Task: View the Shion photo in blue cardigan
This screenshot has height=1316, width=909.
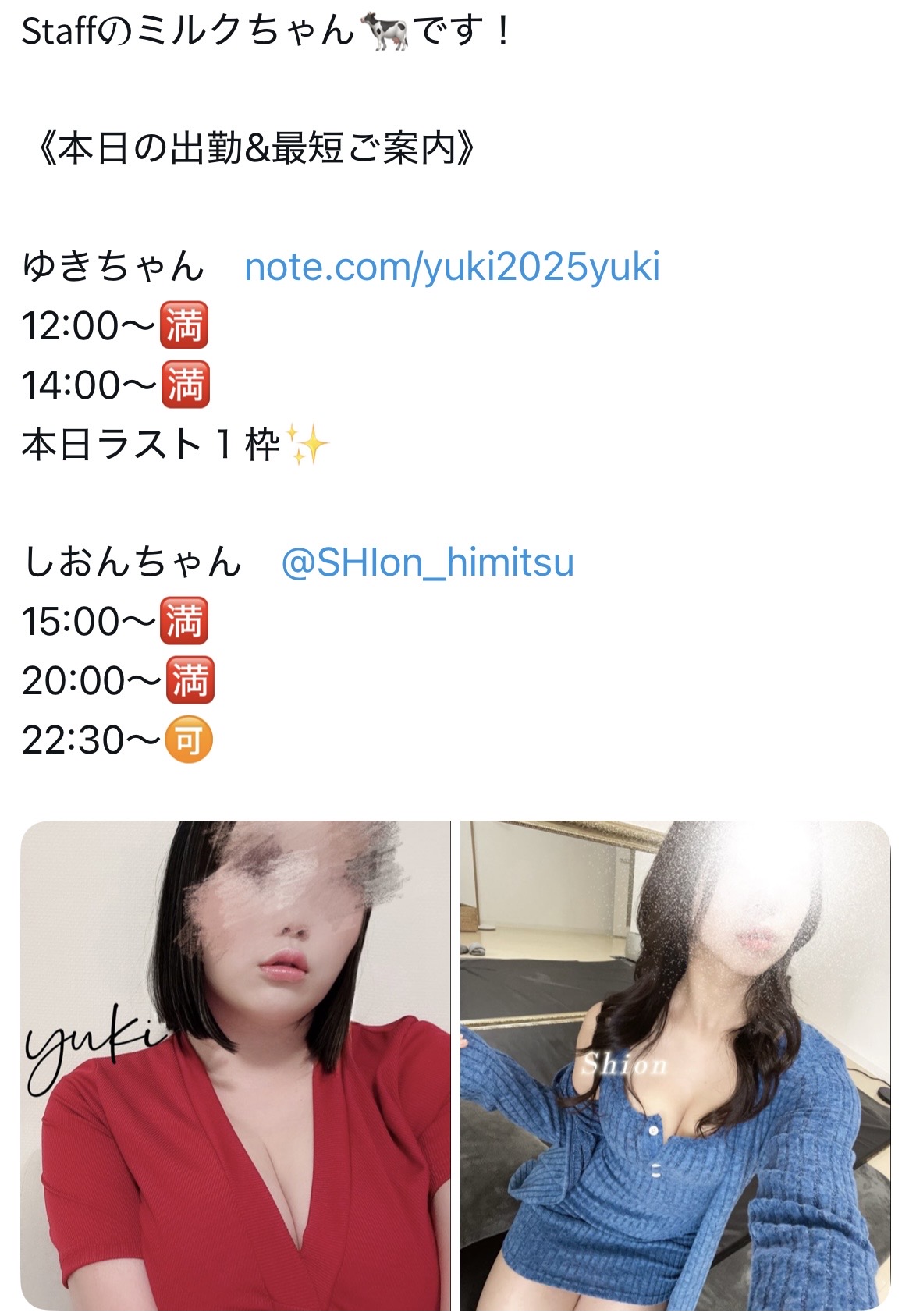Action: tap(675, 1065)
